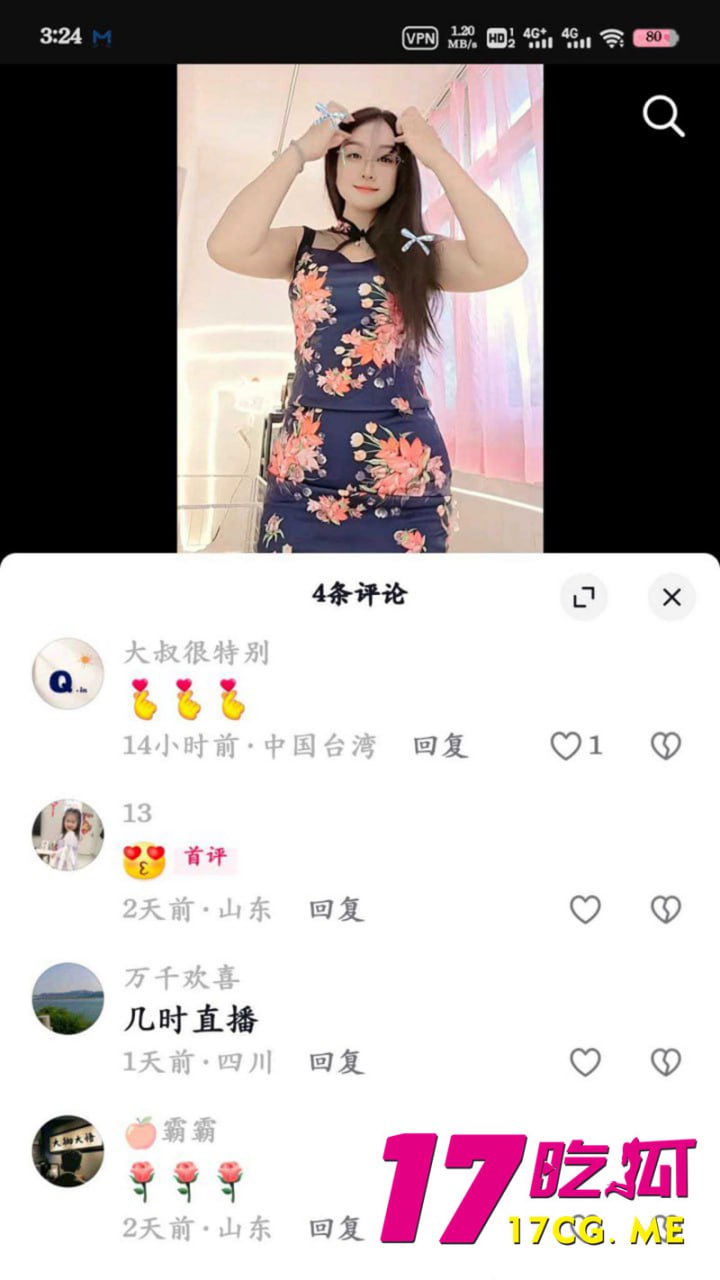Screen dimensions: 720x1280
Task: View the avatar of user 13
Action: pos(68,835)
